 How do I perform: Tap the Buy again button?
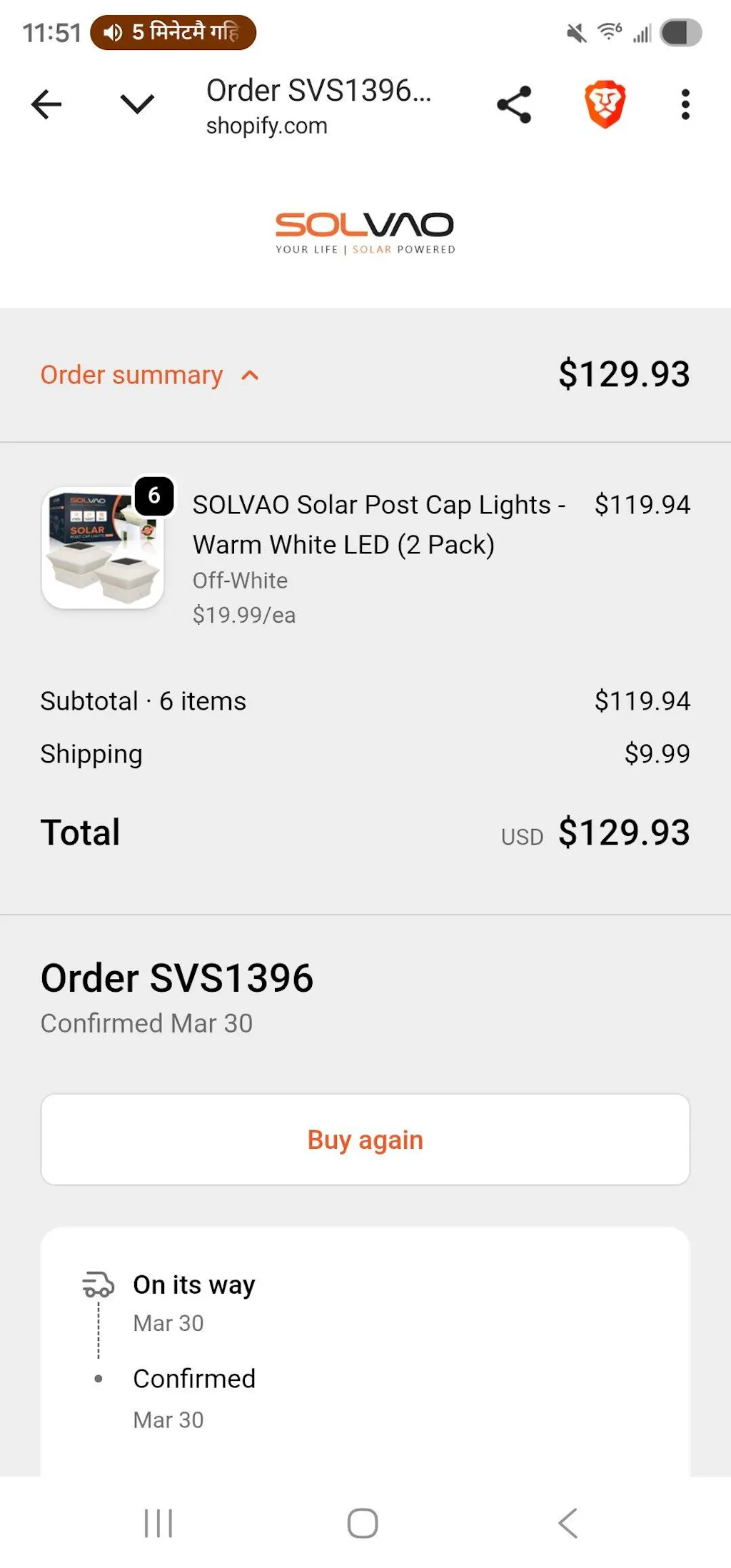pos(365,1140)
